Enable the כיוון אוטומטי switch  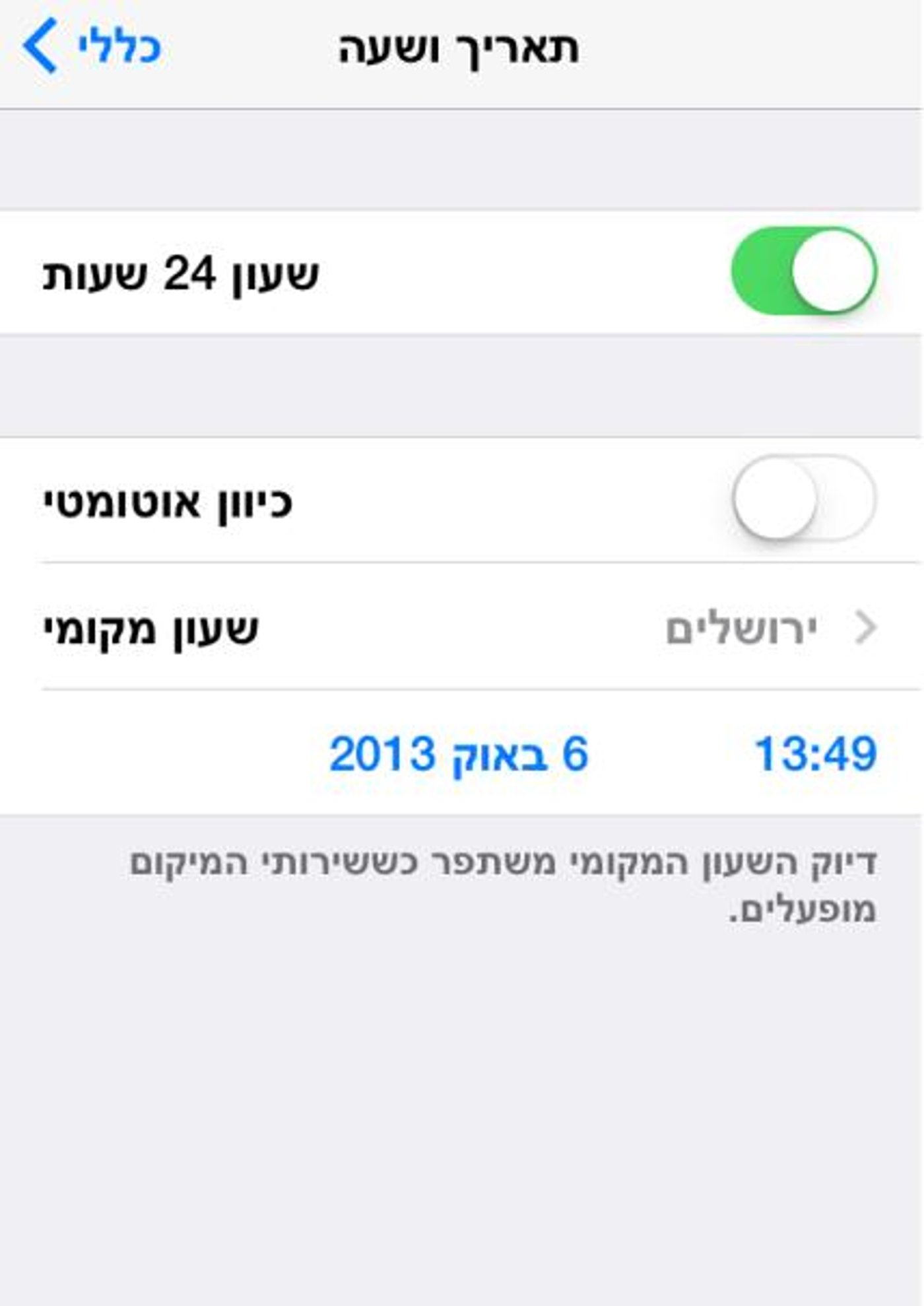pos(803,498)
